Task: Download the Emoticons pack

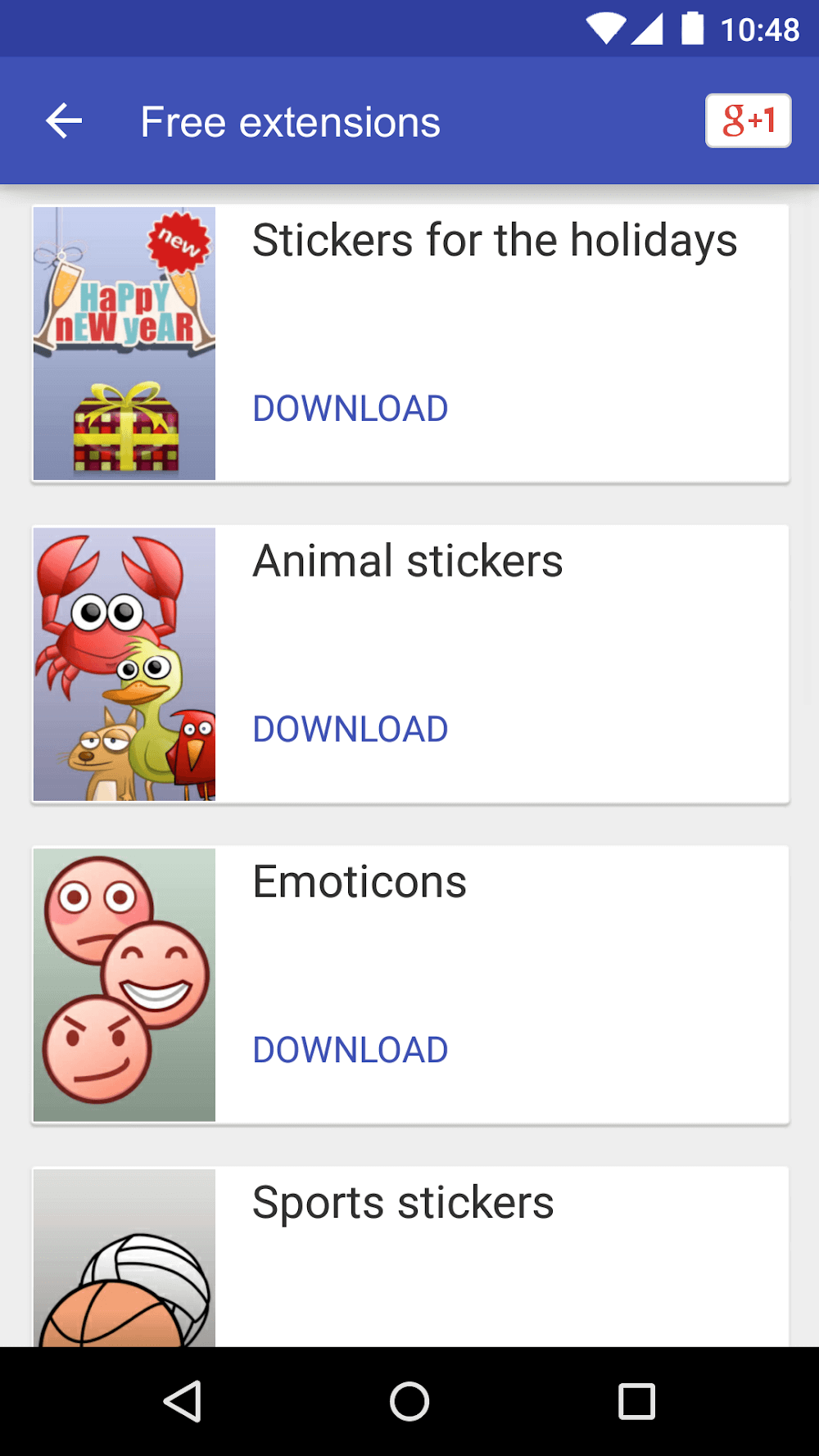Action: [350, 1051]
